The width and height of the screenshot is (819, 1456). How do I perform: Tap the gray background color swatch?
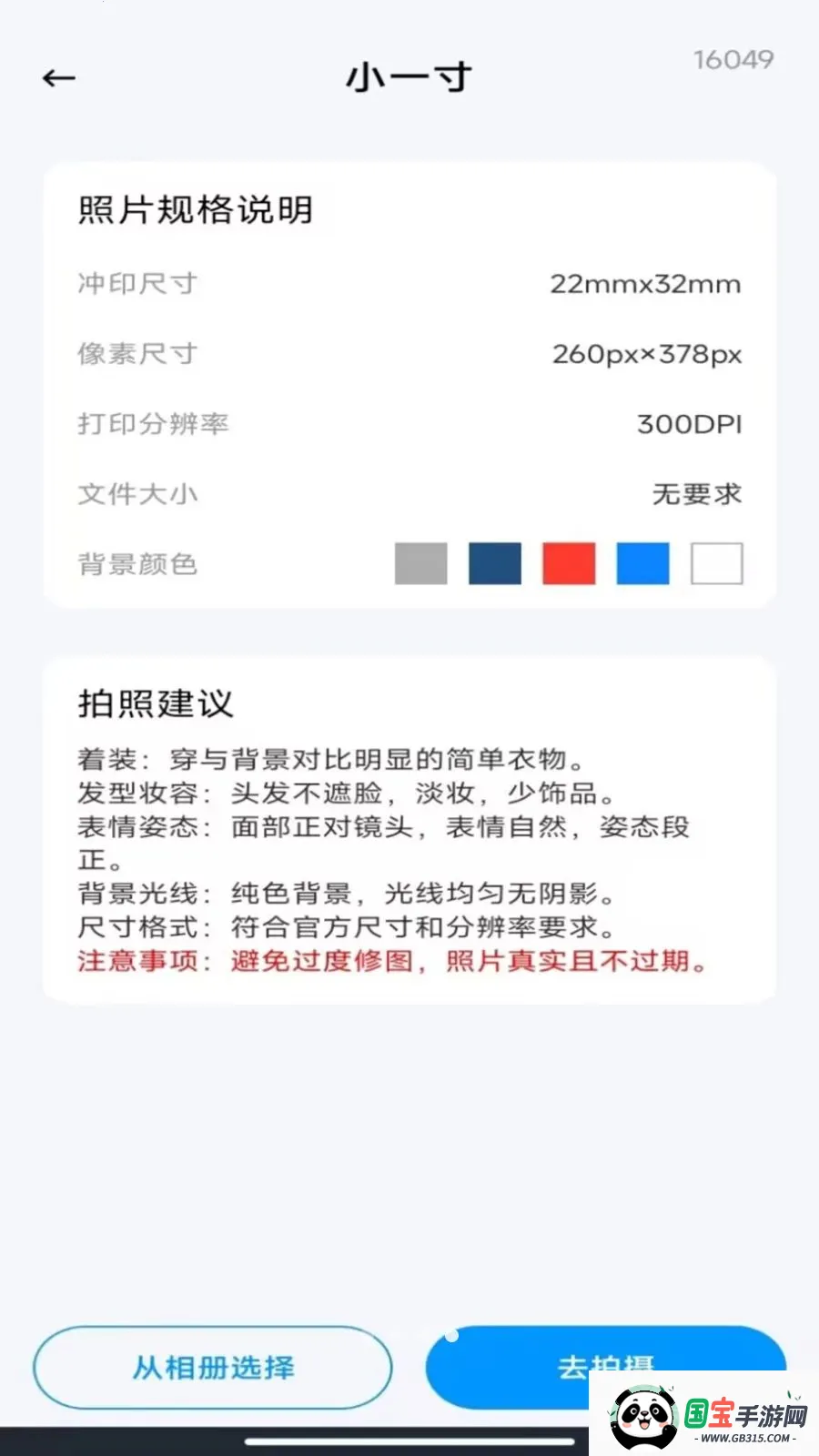[x=420, y=563]
